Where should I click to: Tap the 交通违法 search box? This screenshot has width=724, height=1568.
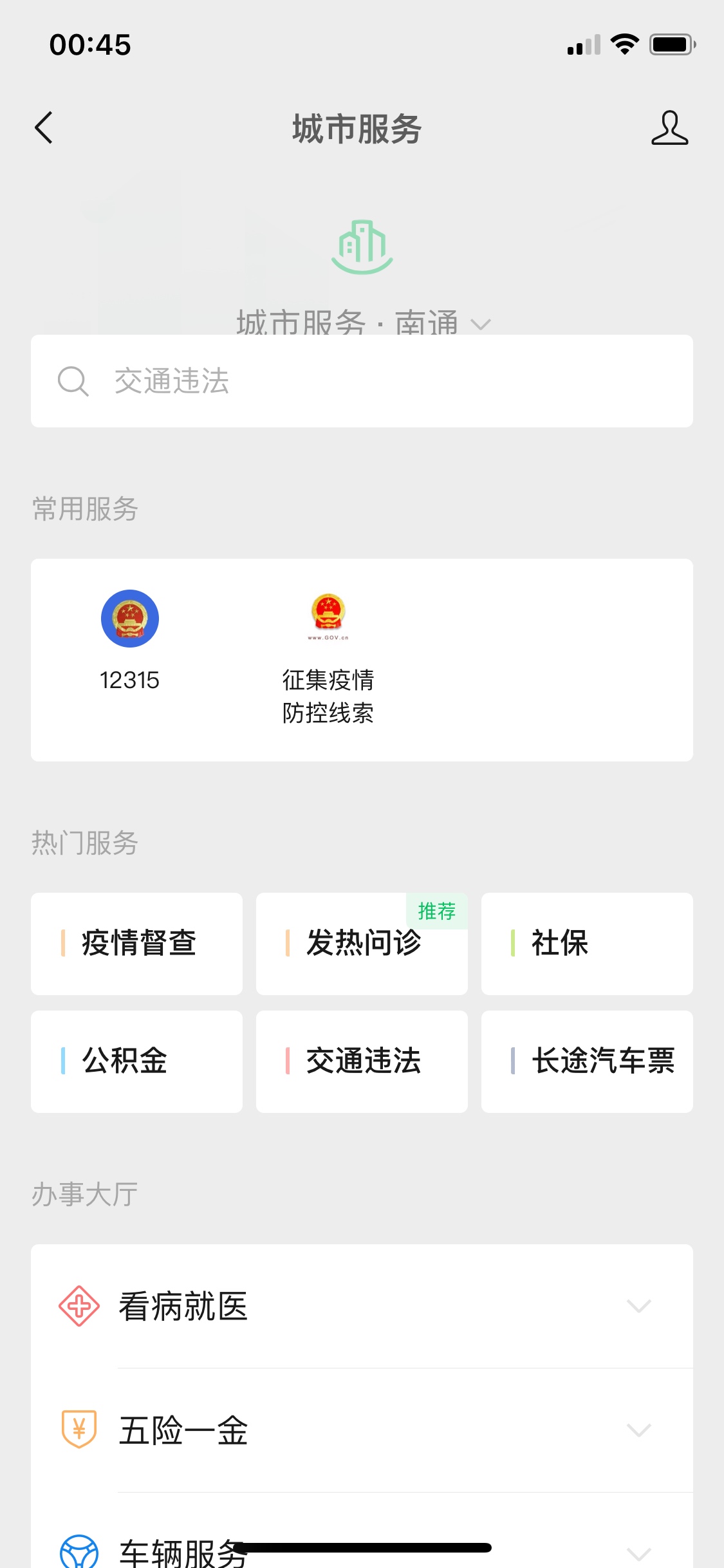(362, 381)
